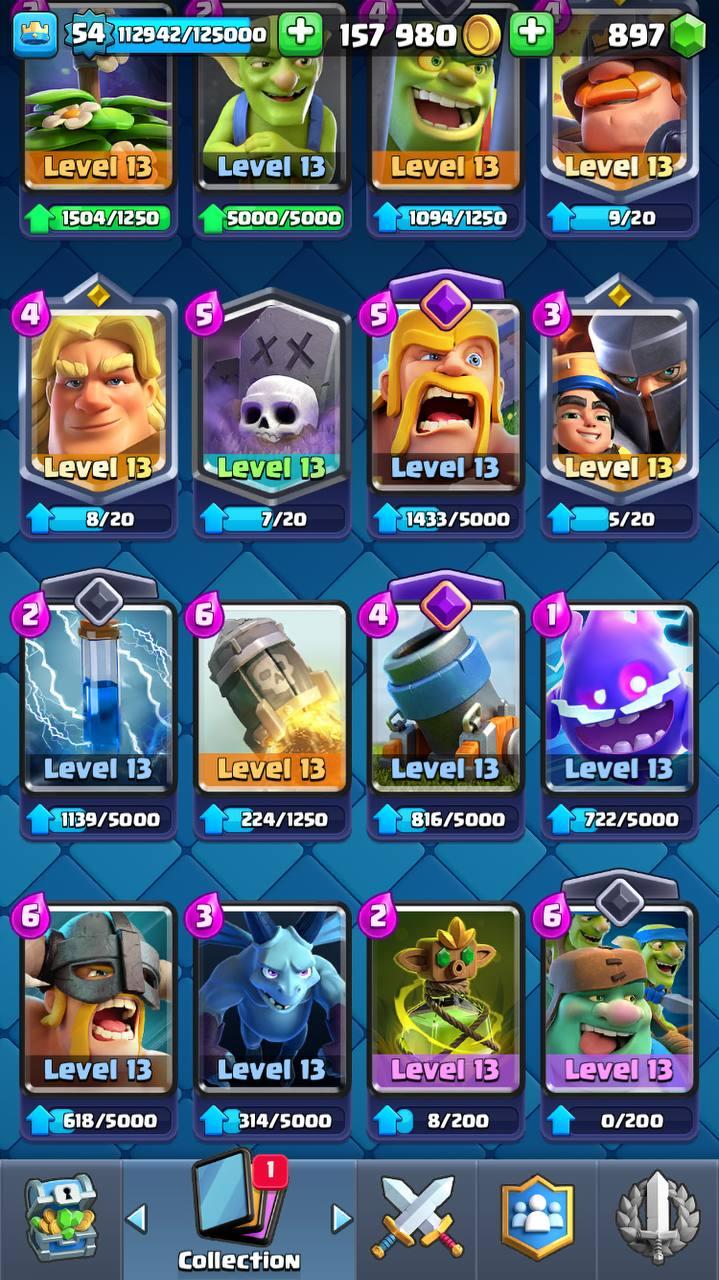Select the Graveyard card
The image size is (719, 1280).
click(271, 400)
